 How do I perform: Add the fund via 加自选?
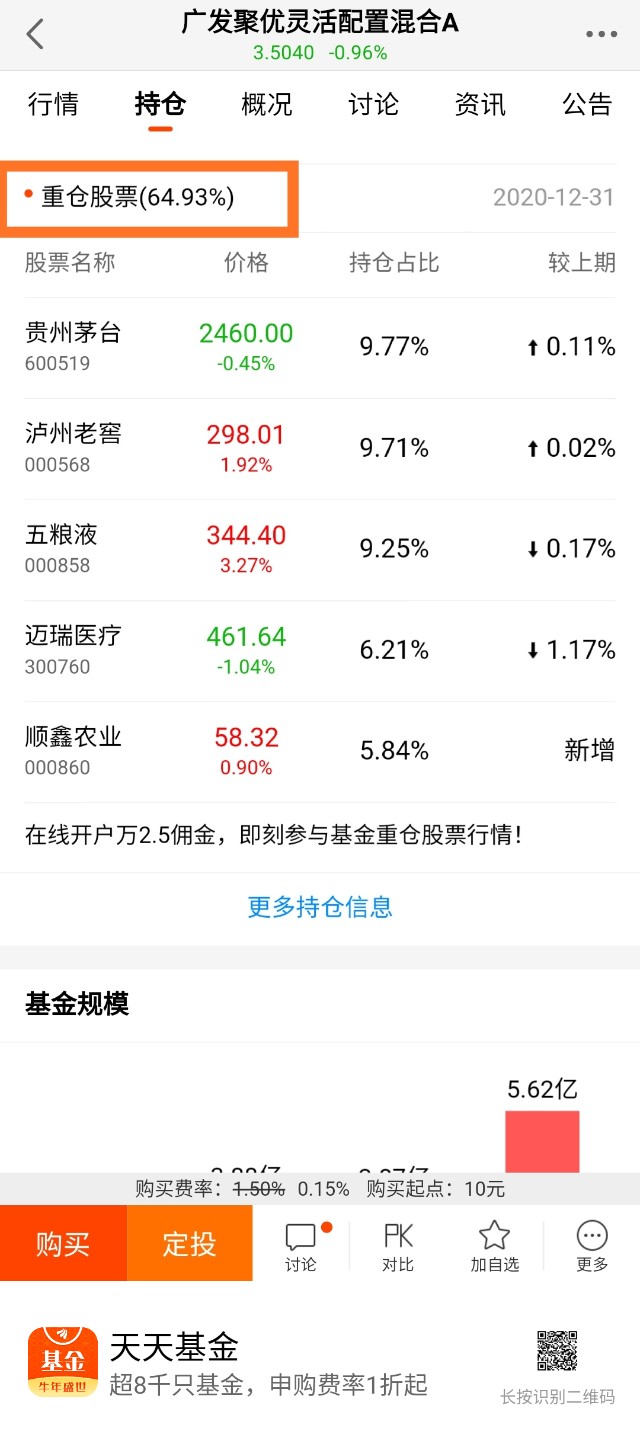pos(495,1246)
